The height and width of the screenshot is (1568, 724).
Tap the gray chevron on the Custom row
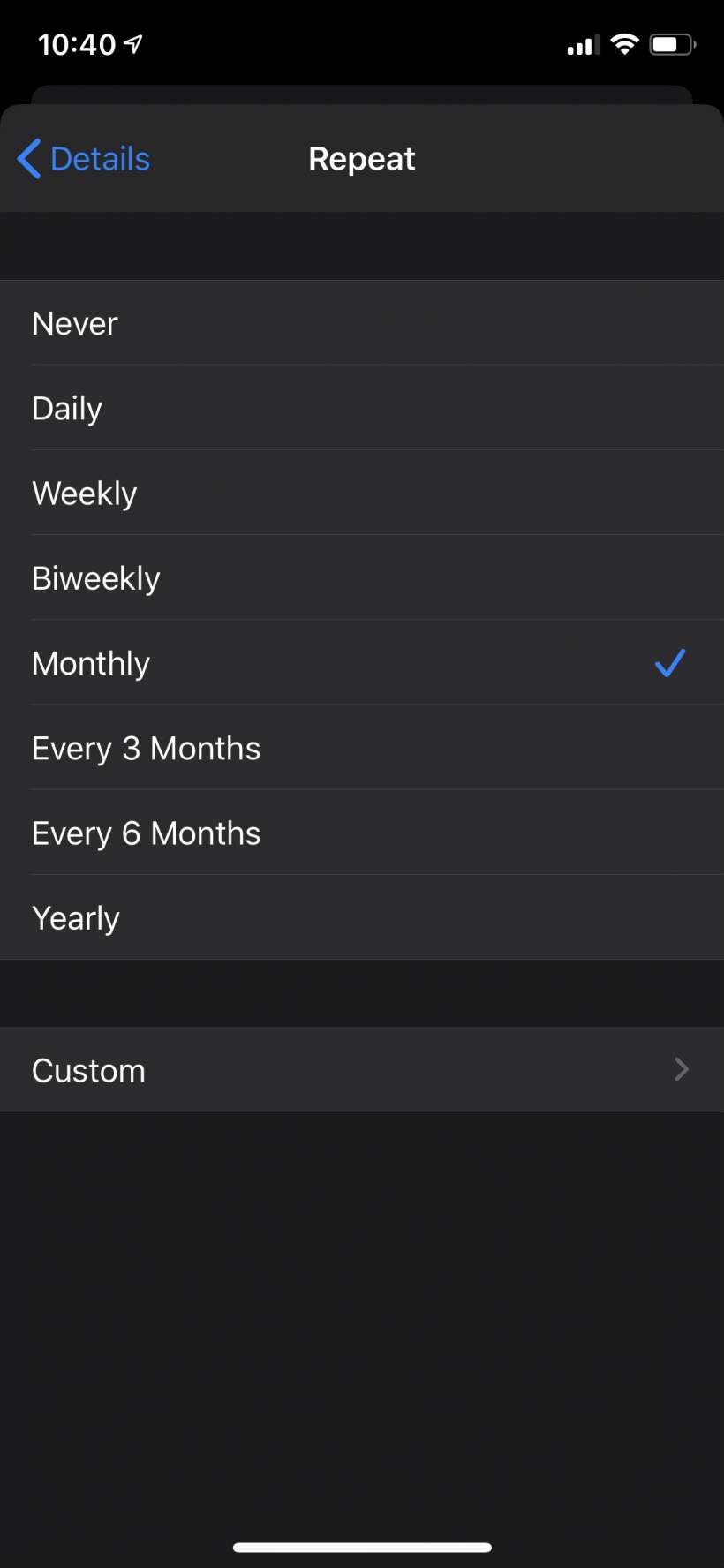click(681, 1069)
